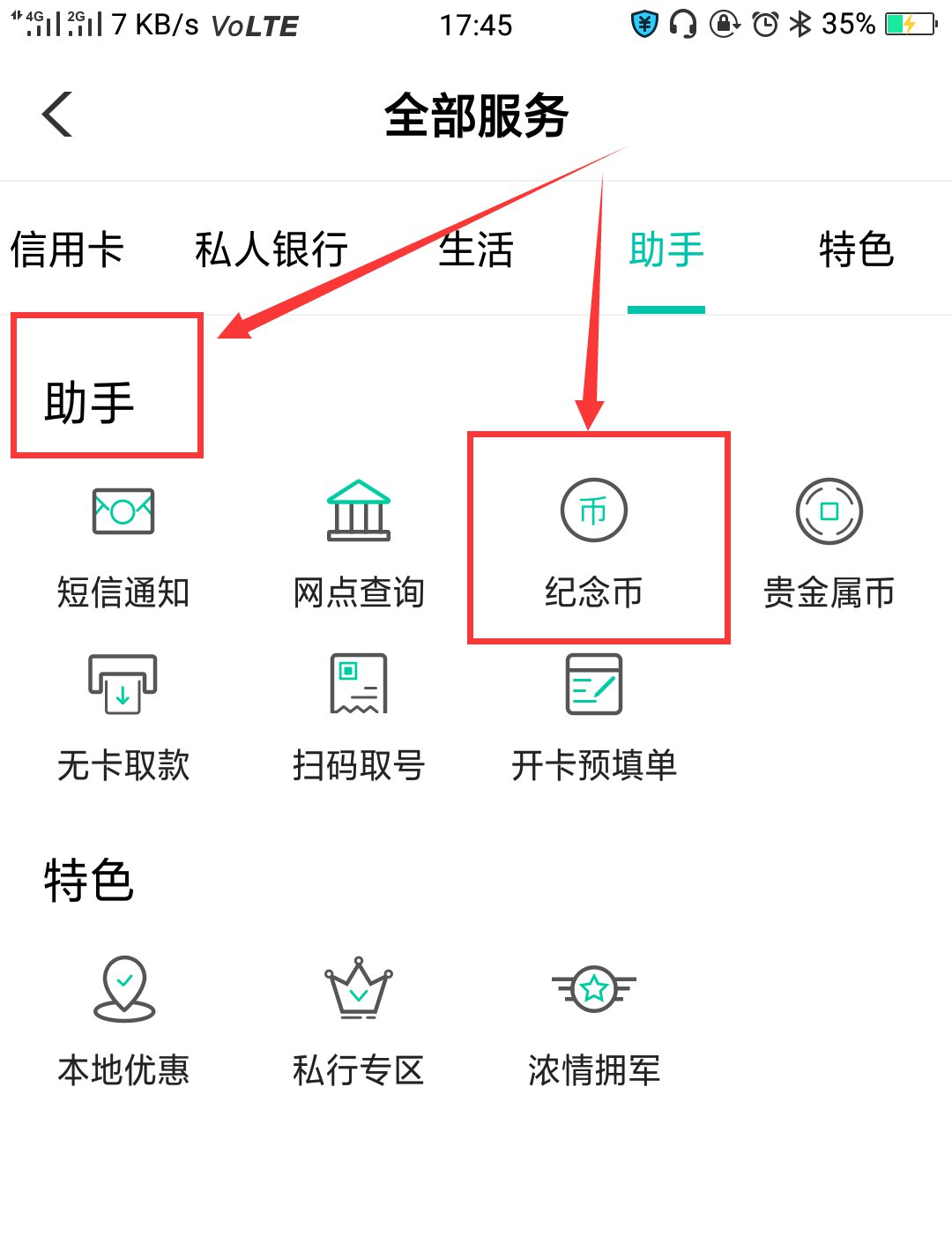Open 纪念币 commemorative coin service
This screenshot has height=1251, width=952.
coord(594,542)
